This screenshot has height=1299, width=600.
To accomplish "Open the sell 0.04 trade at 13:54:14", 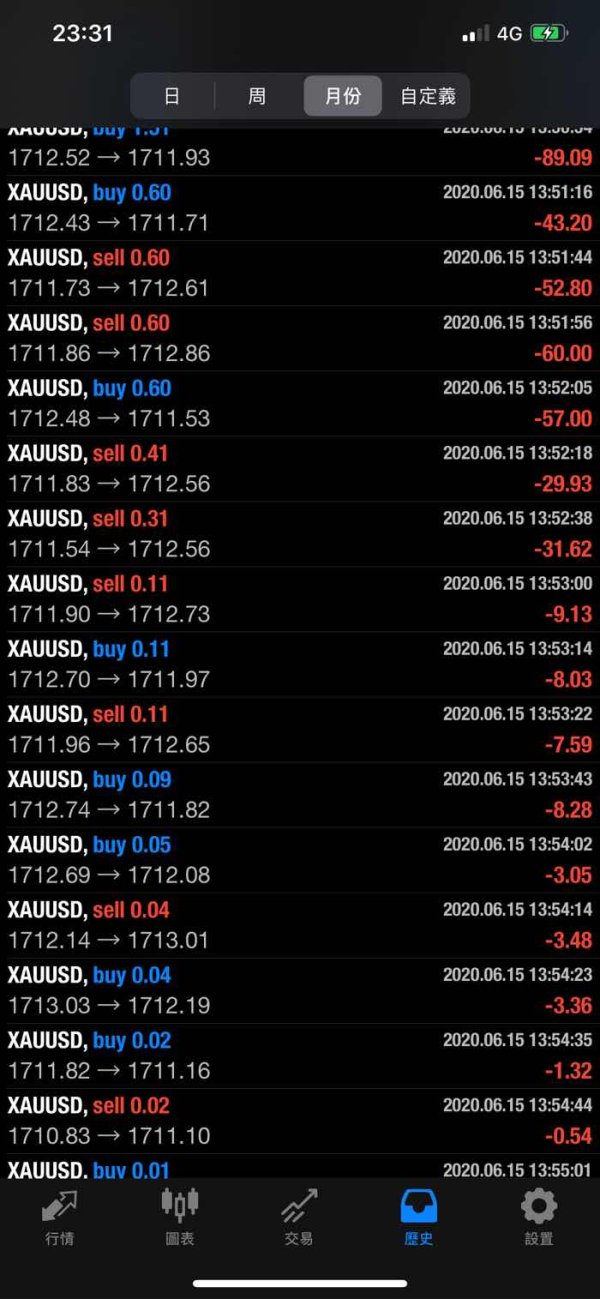I will click(x=300, y=925).
